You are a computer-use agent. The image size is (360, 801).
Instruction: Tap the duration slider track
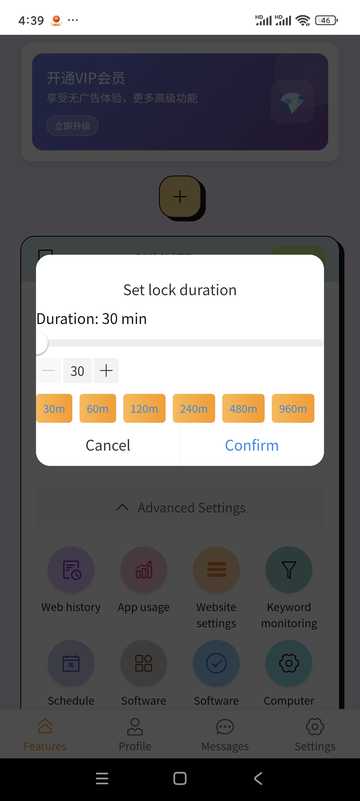(180, 343)
